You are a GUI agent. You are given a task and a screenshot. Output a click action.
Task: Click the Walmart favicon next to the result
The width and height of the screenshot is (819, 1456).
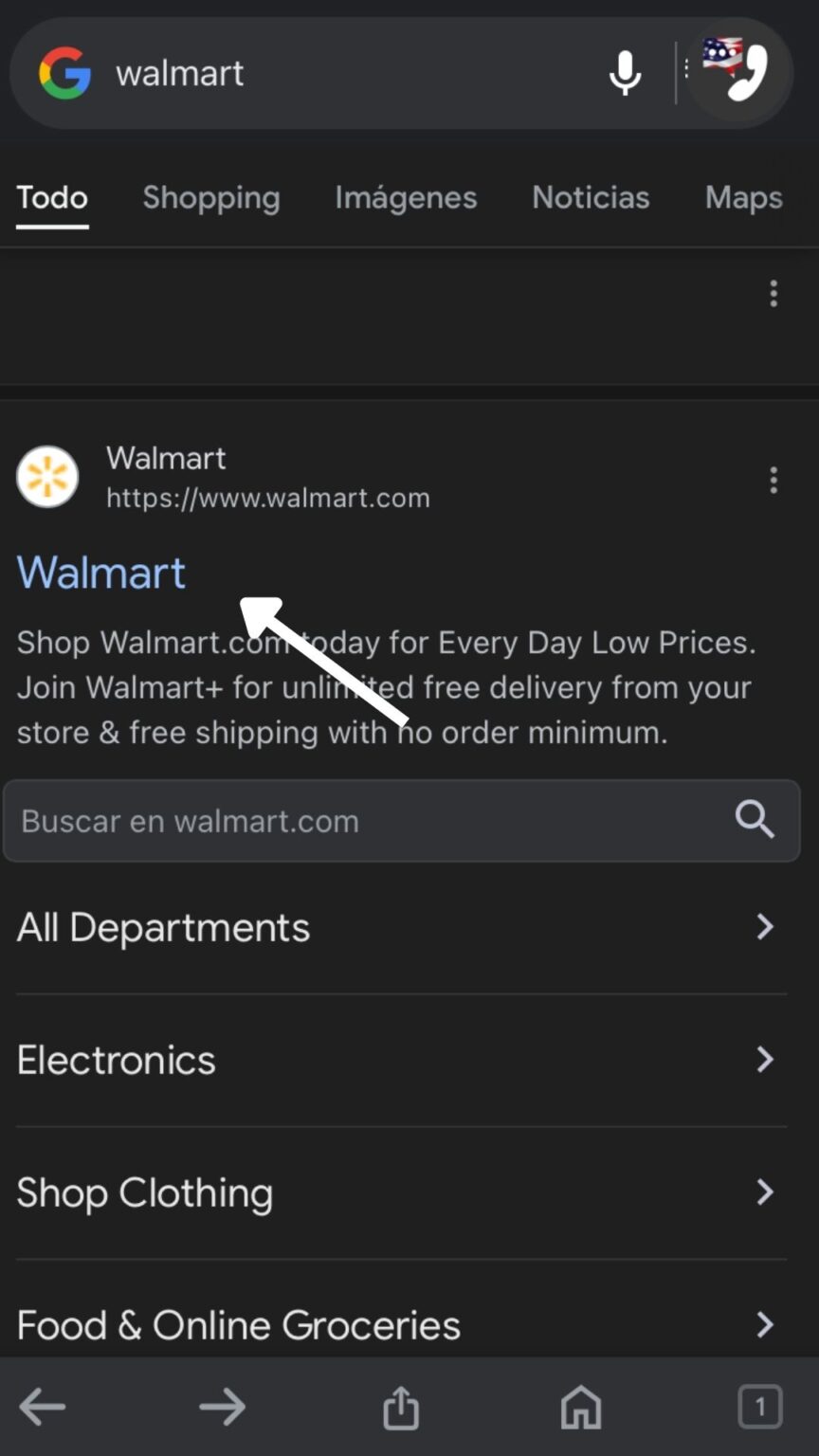click(47, 477)
